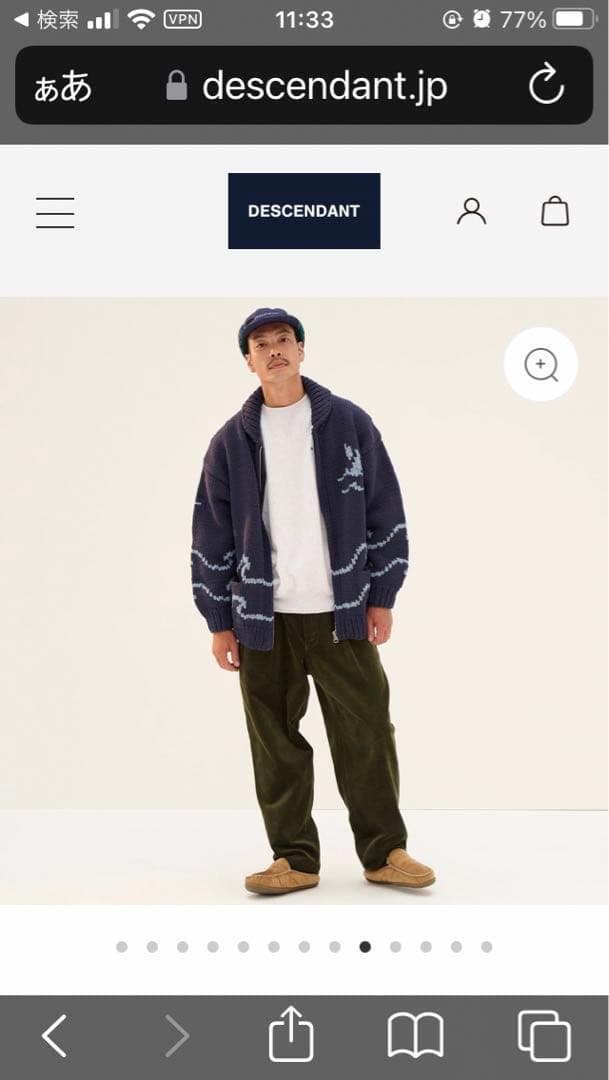
Task: Select the last product image dot
Action: click(x=487, y=947)
